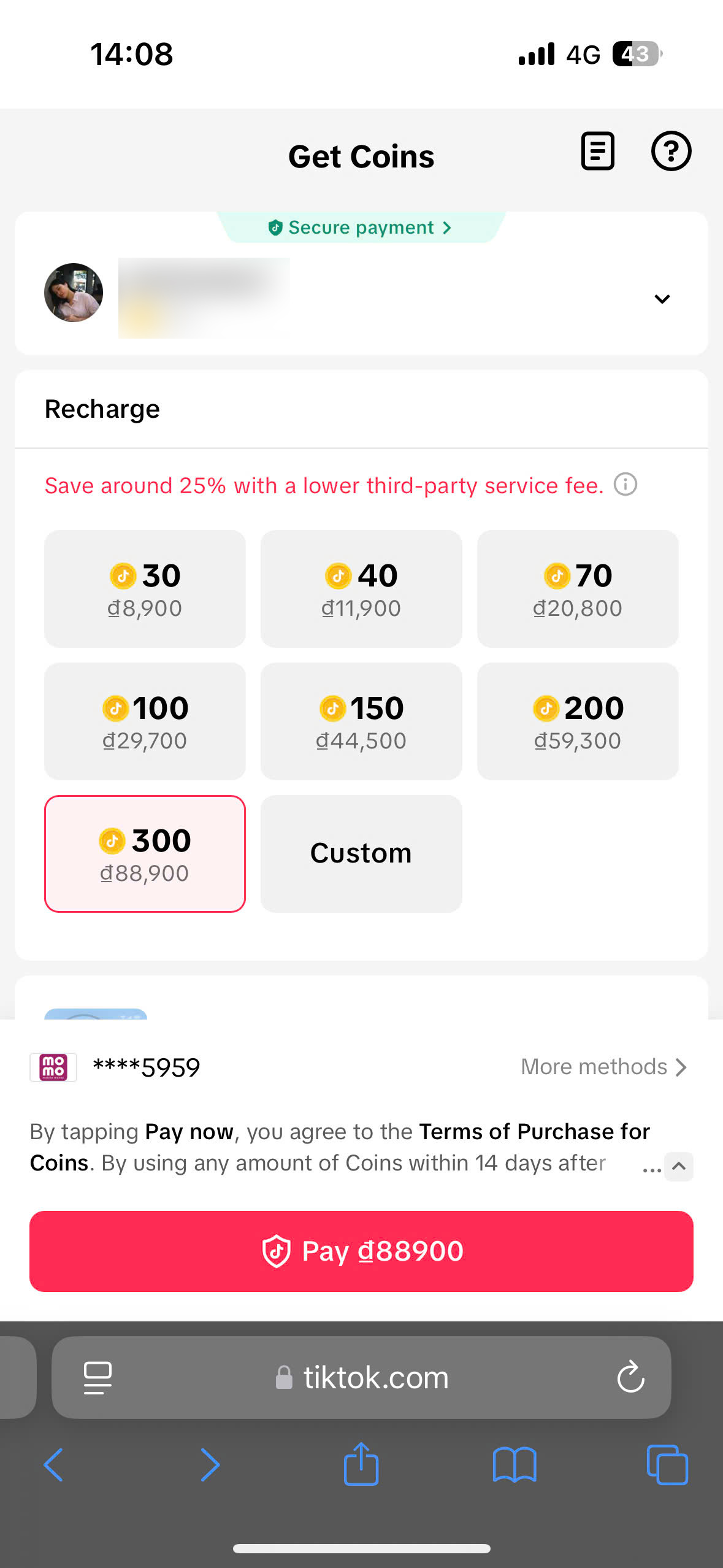Select the 200 coins package
The height and width of the screenshot is (1568, 723).
pos(577,721)
